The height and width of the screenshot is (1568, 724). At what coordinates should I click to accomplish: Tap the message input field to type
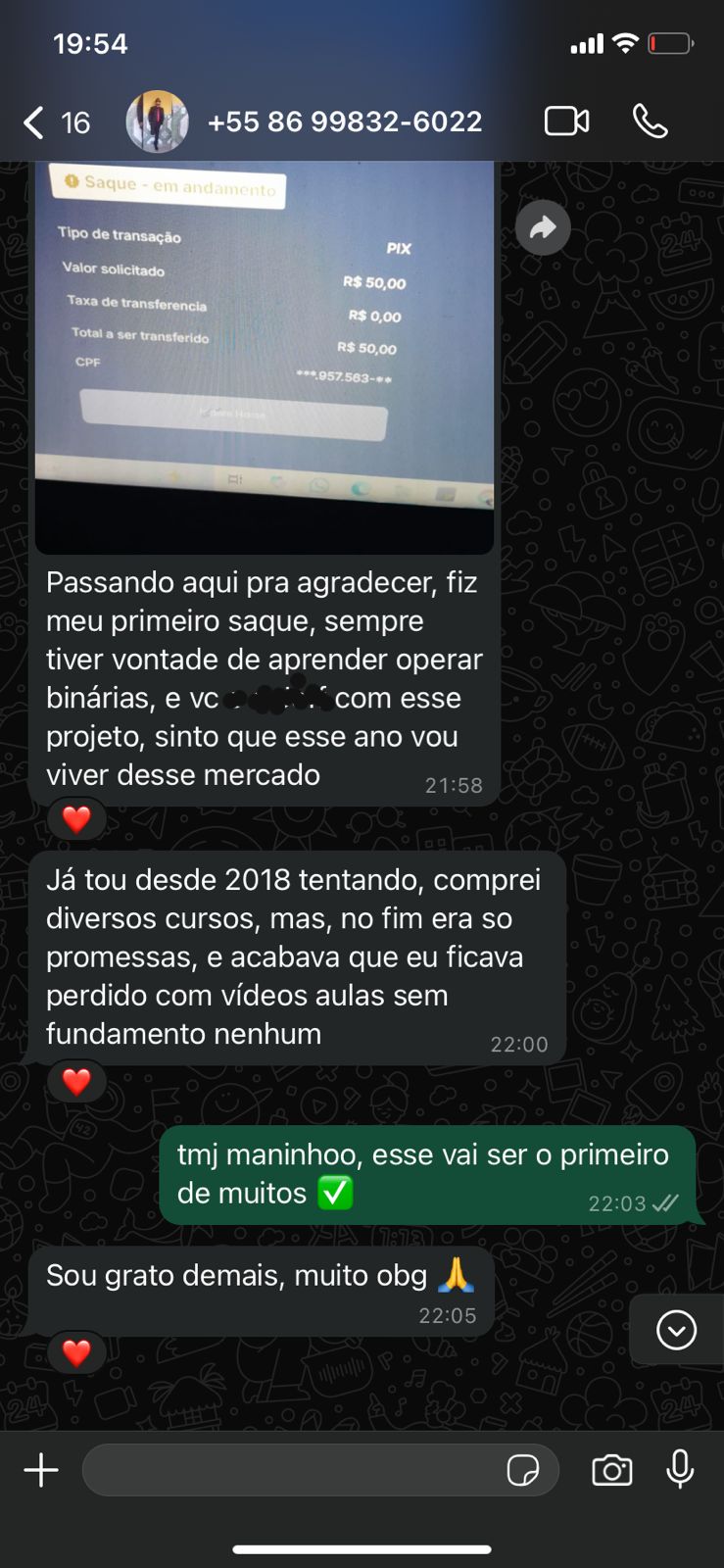tap(294, 1470)
